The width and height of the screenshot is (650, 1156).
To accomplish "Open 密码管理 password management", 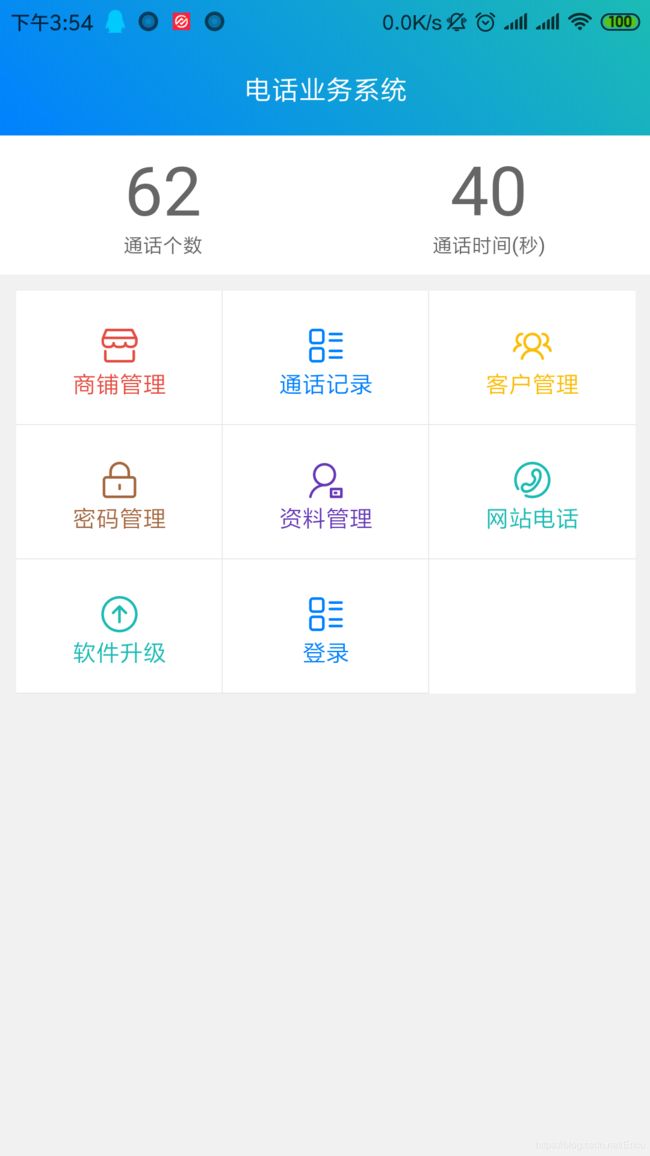I will (x=119, y=492).
